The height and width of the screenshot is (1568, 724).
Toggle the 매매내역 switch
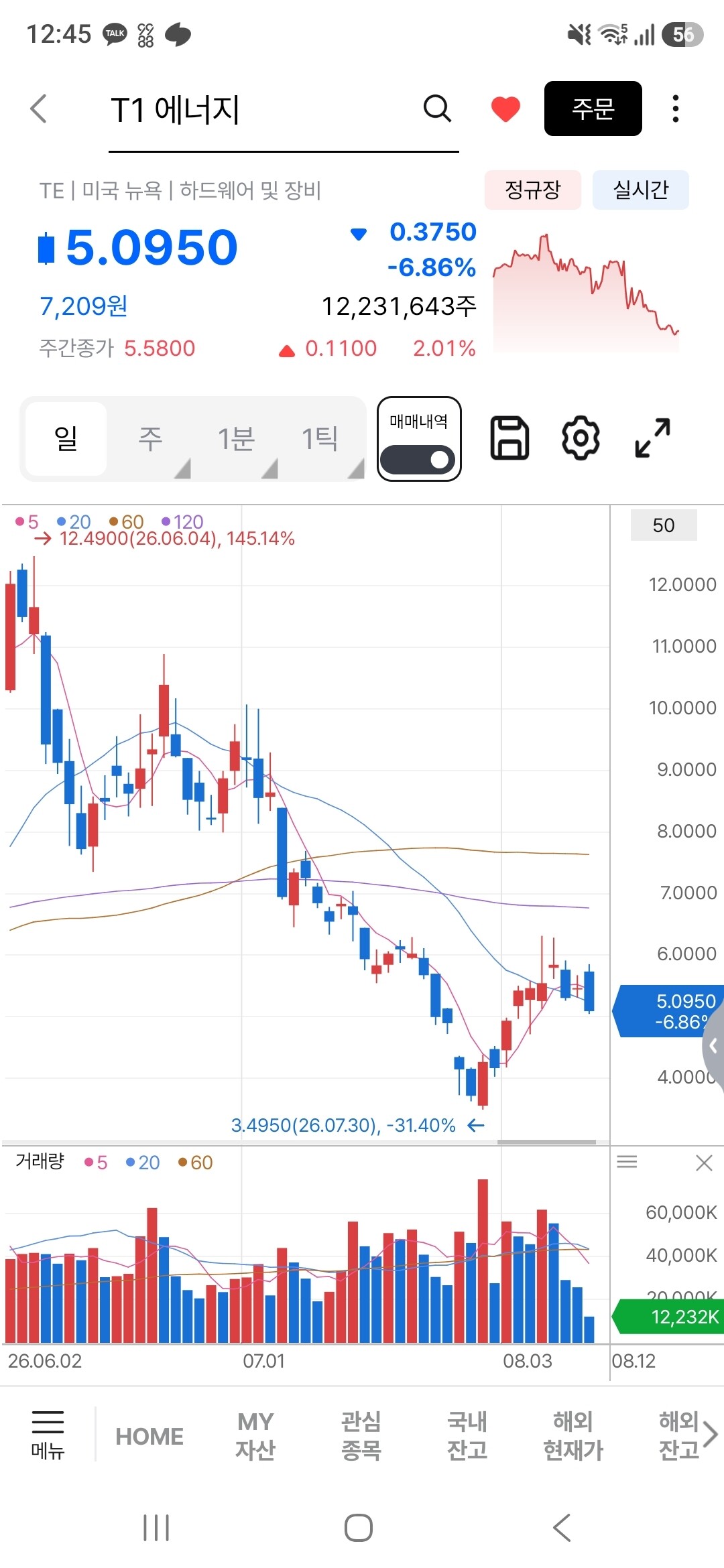point(419,439)
